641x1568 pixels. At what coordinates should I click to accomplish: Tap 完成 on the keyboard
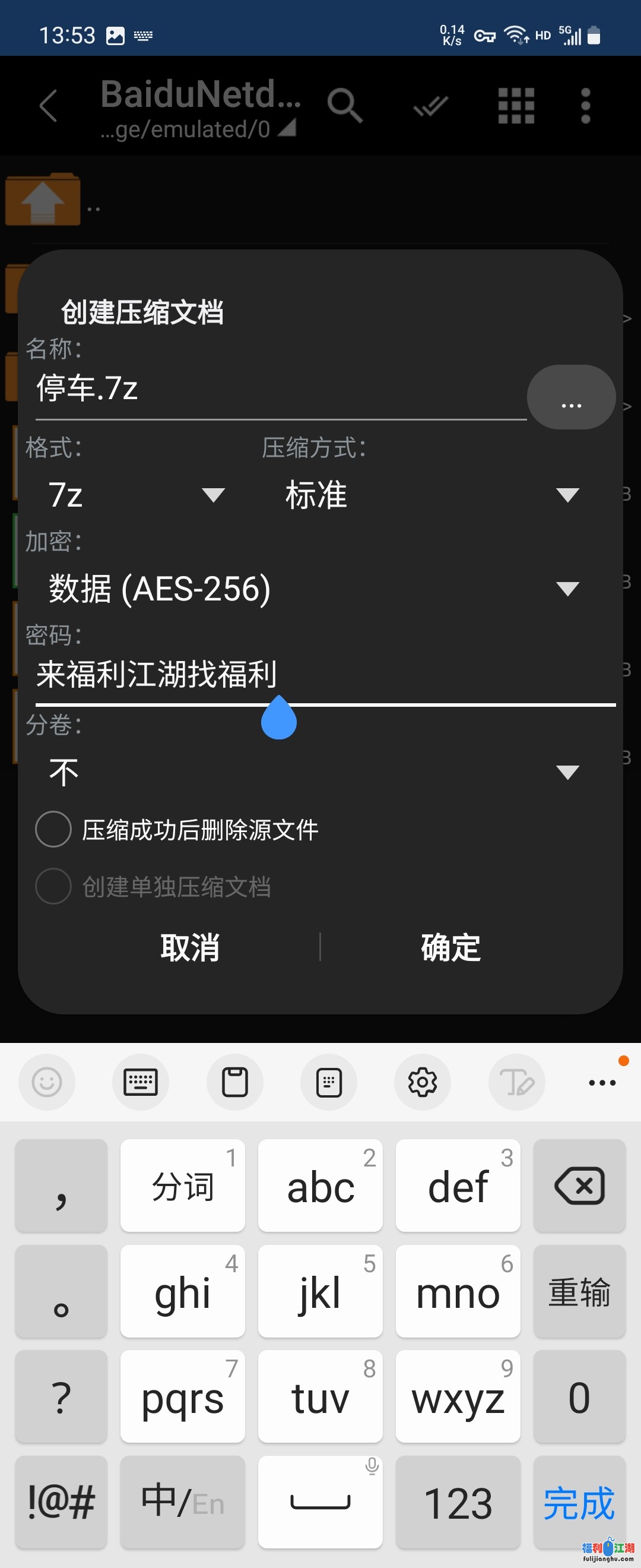[x=579, y=1502]
